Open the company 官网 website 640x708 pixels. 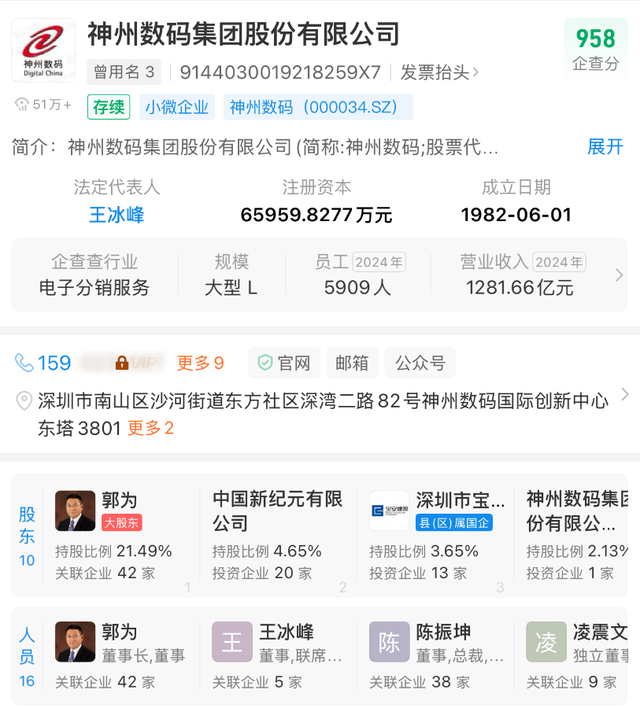[x=284, y=363]
